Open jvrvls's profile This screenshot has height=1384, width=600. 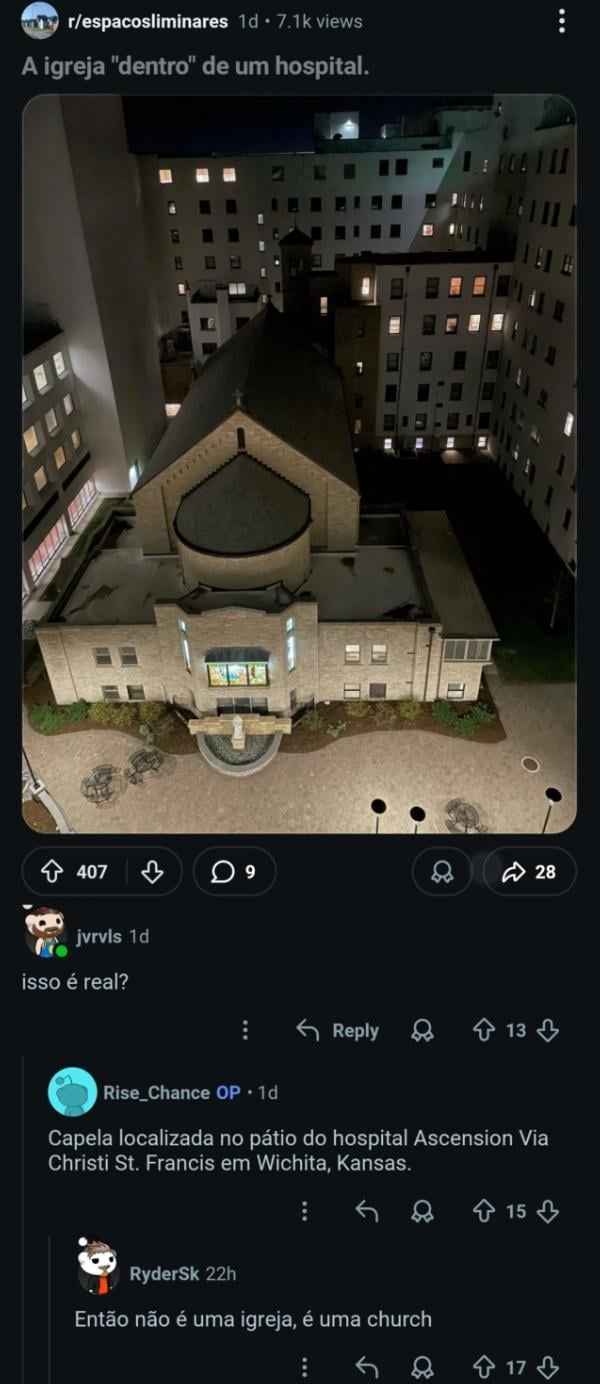[98, 936]
